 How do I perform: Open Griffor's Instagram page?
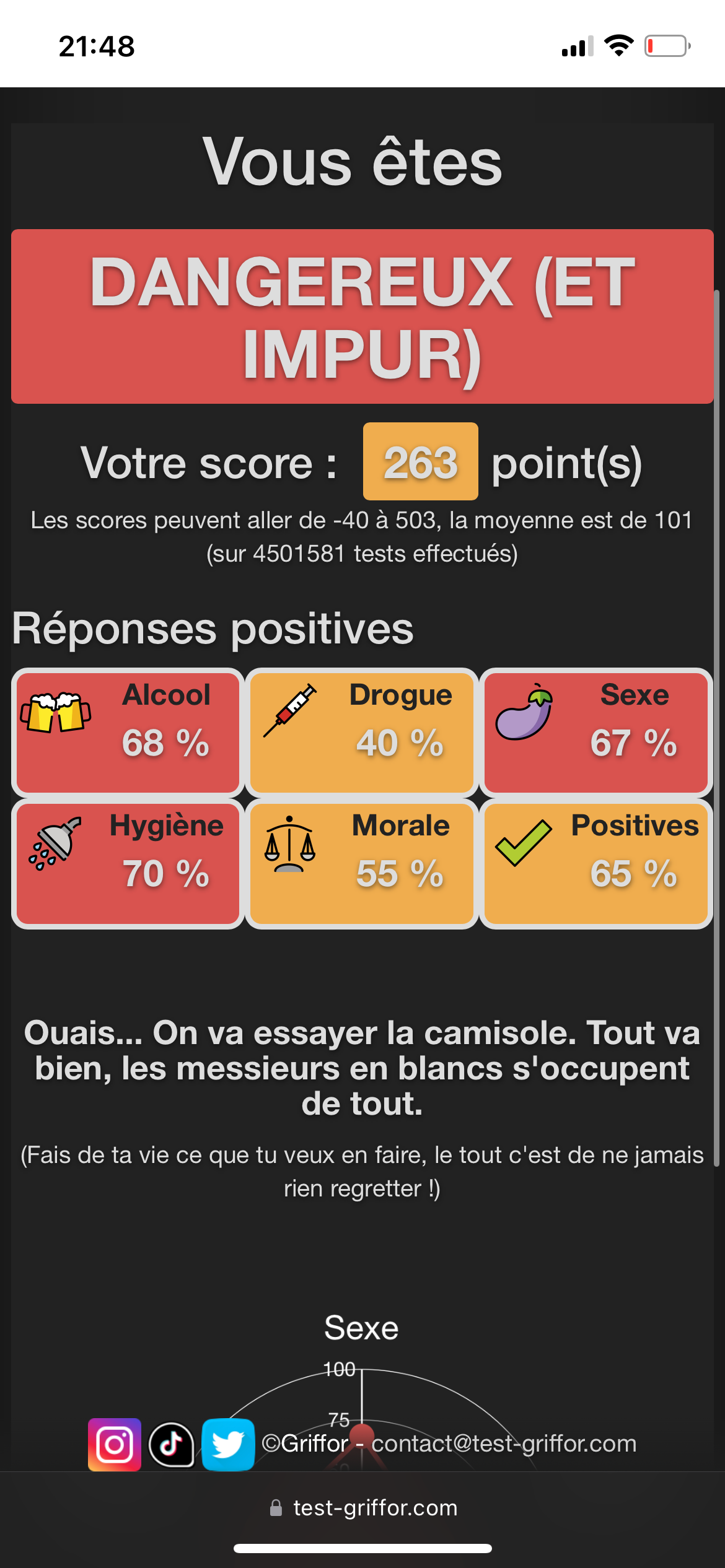[115, 1444]
